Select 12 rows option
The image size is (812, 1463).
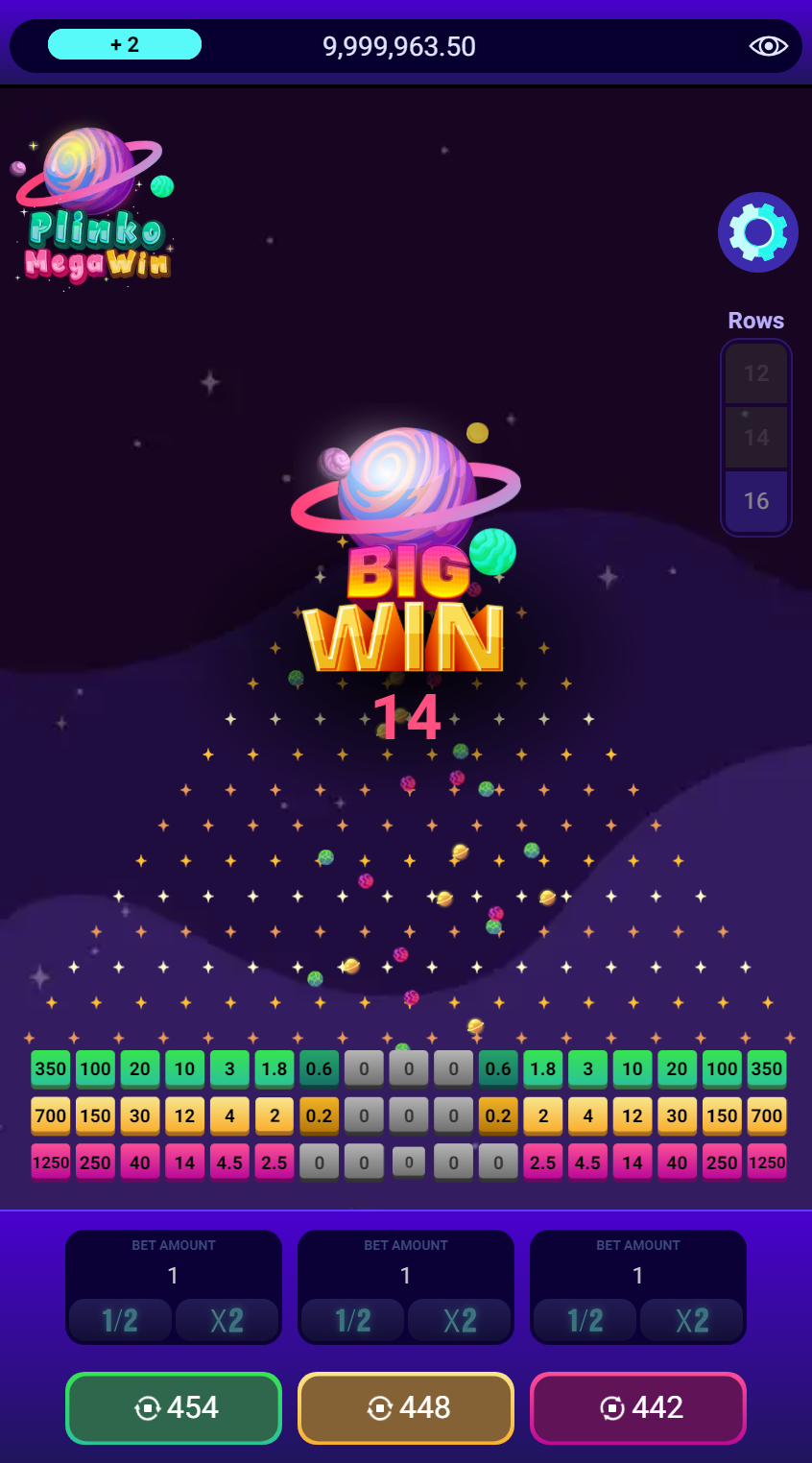pos(756,373)
